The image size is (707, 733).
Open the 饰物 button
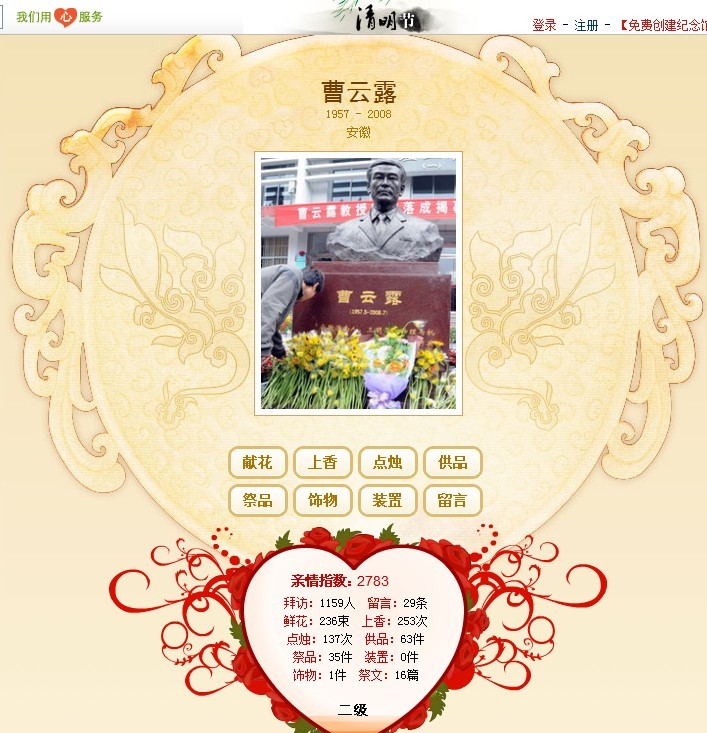323,500
